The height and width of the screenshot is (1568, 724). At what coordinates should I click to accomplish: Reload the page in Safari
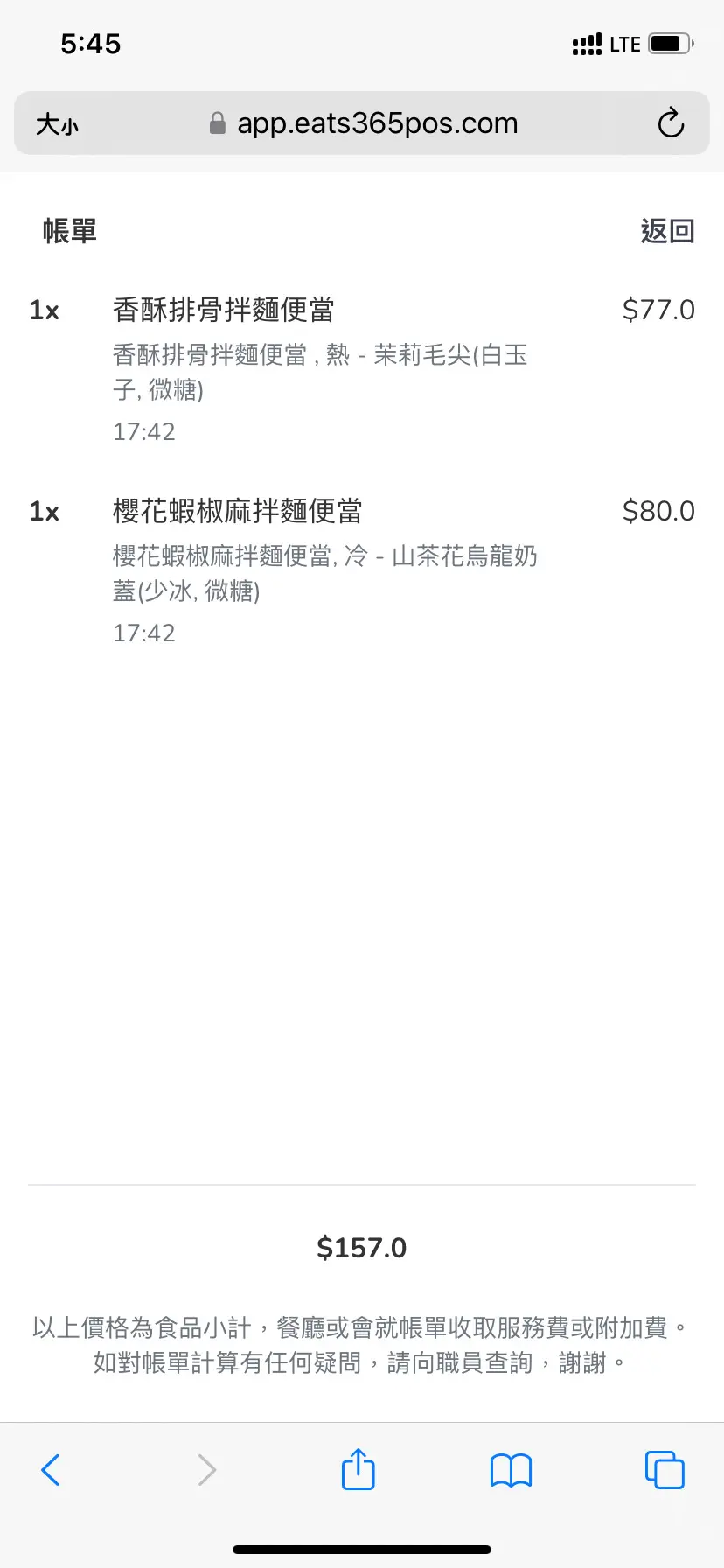671,123
